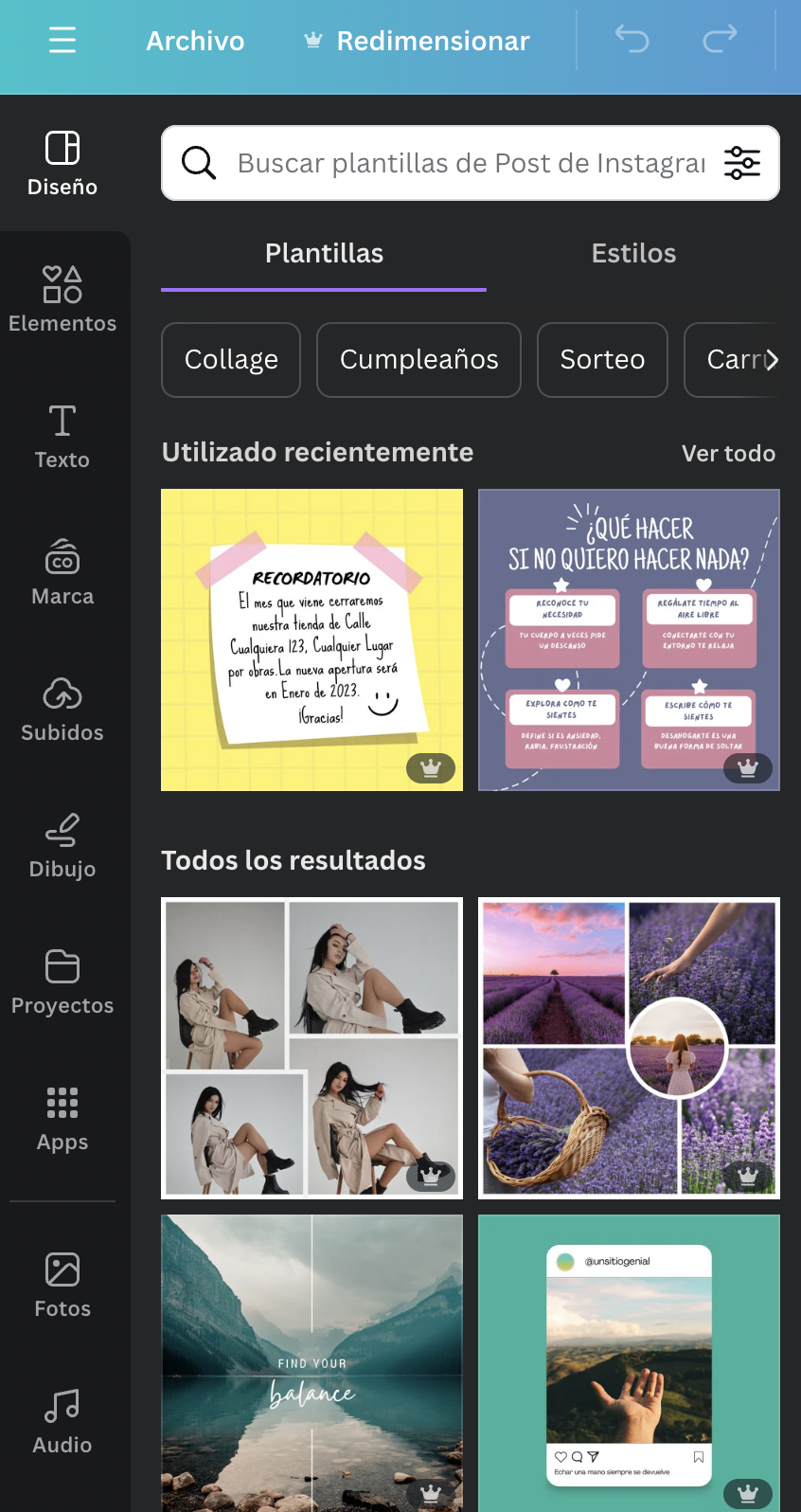Open search filter settings

pos(742,163)
